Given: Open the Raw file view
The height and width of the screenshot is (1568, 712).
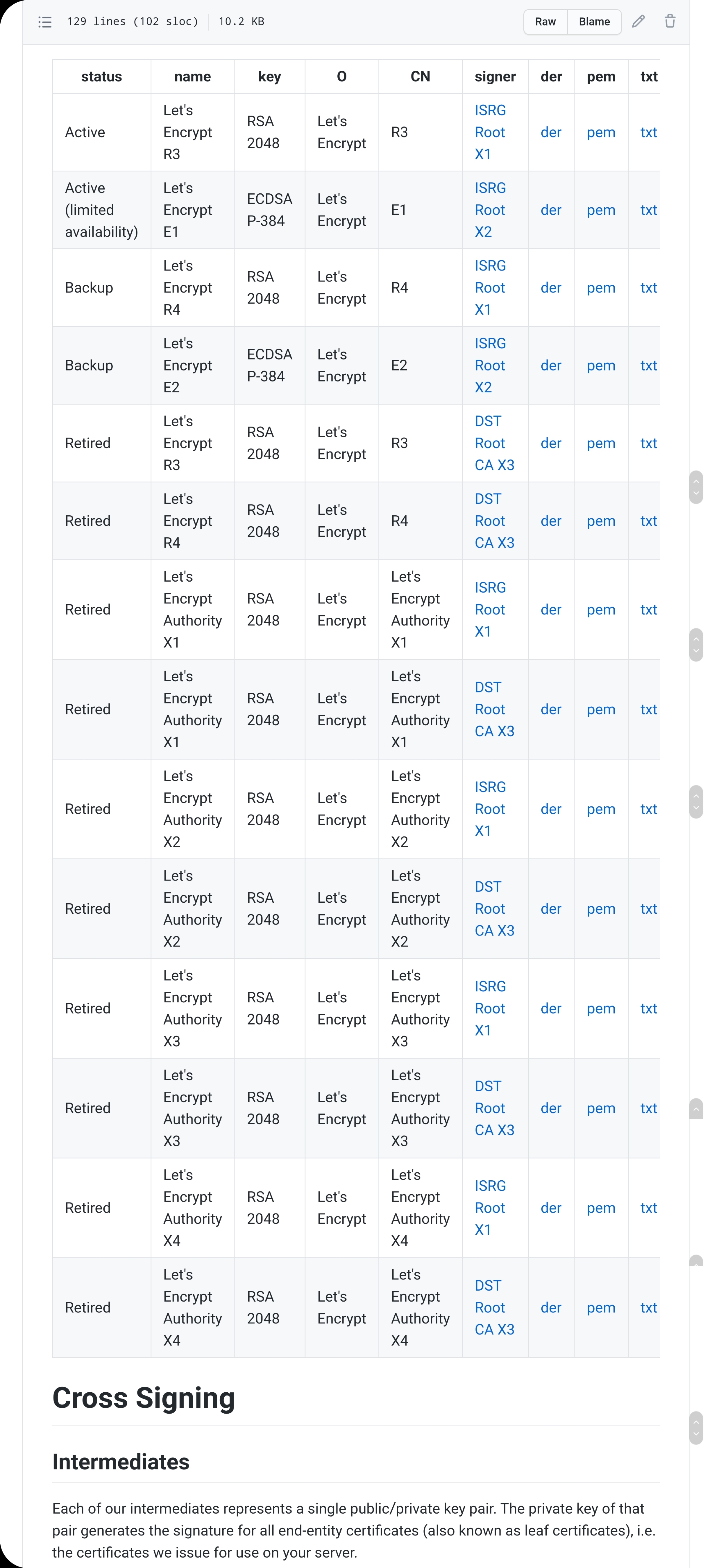Looking at the screenshot, I should point(545,22).
